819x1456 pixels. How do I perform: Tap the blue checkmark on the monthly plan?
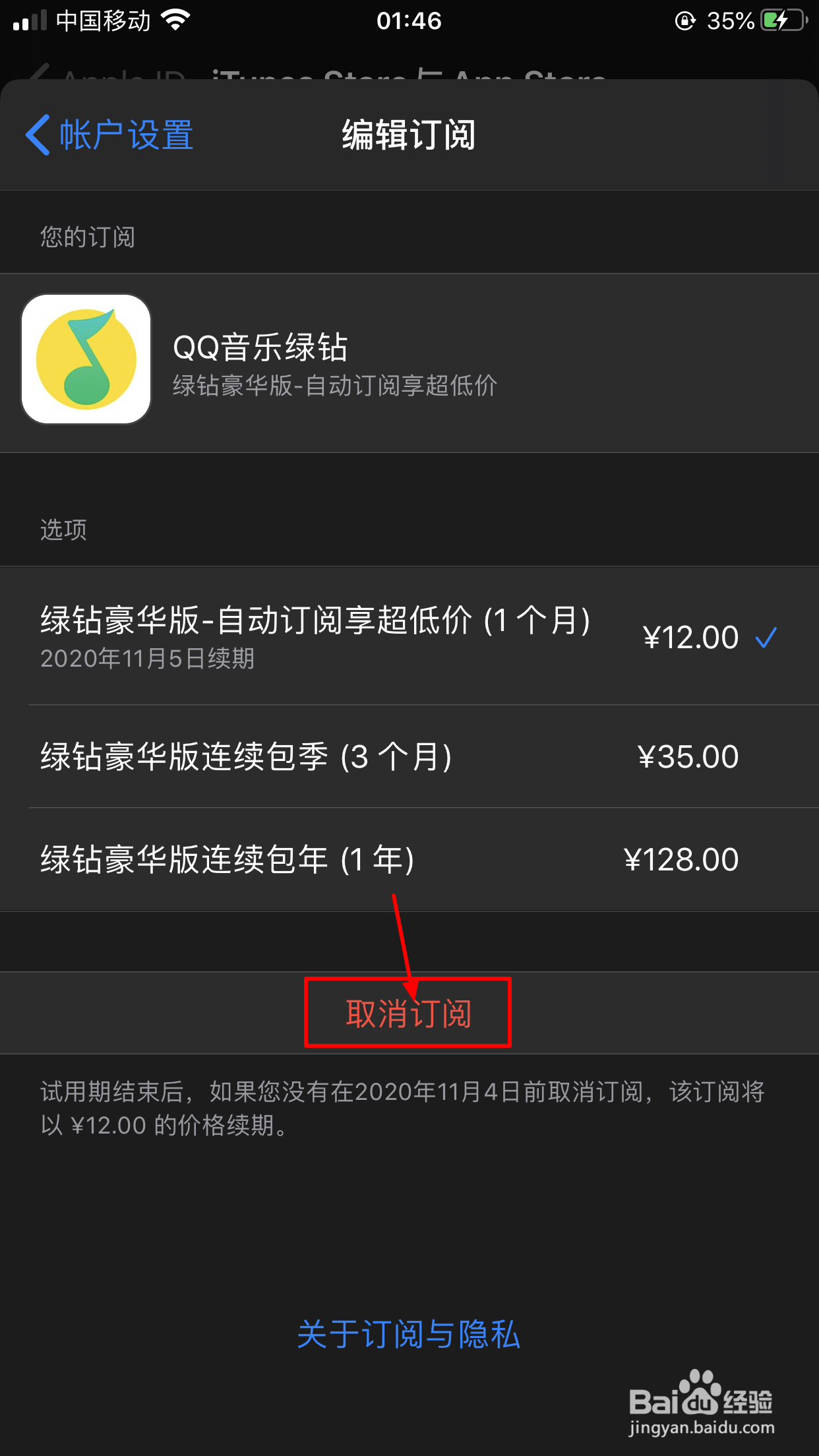765,636
